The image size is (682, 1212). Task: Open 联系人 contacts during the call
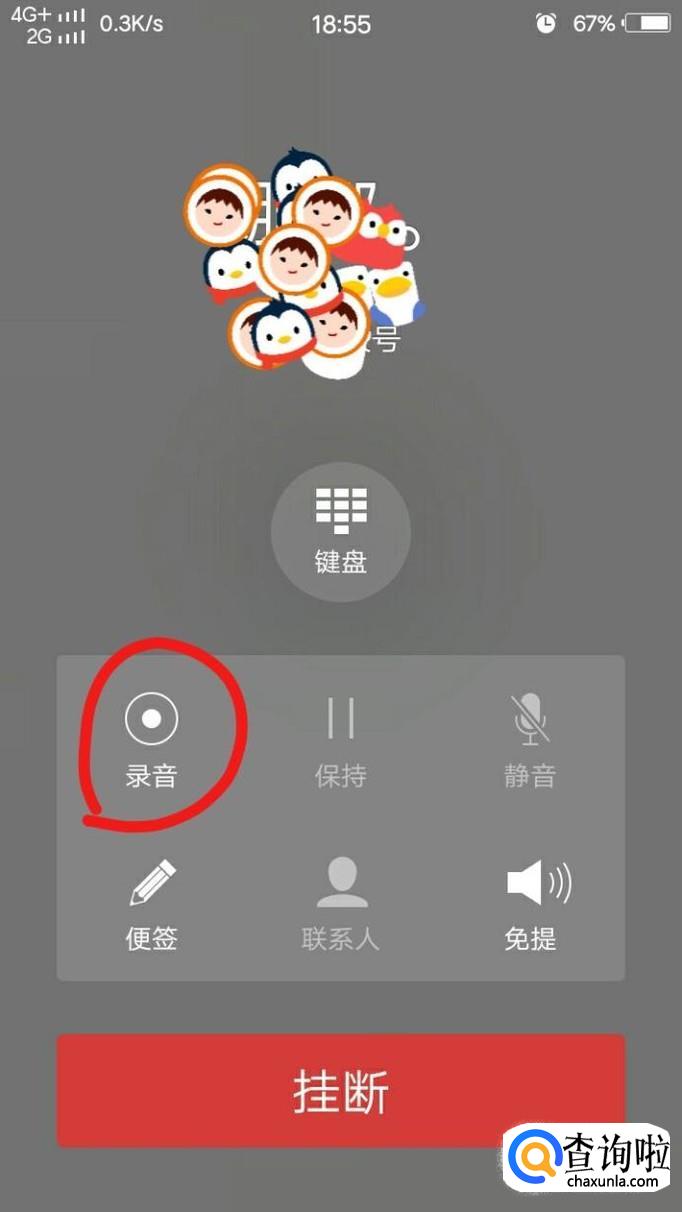(x=340, y=903)
